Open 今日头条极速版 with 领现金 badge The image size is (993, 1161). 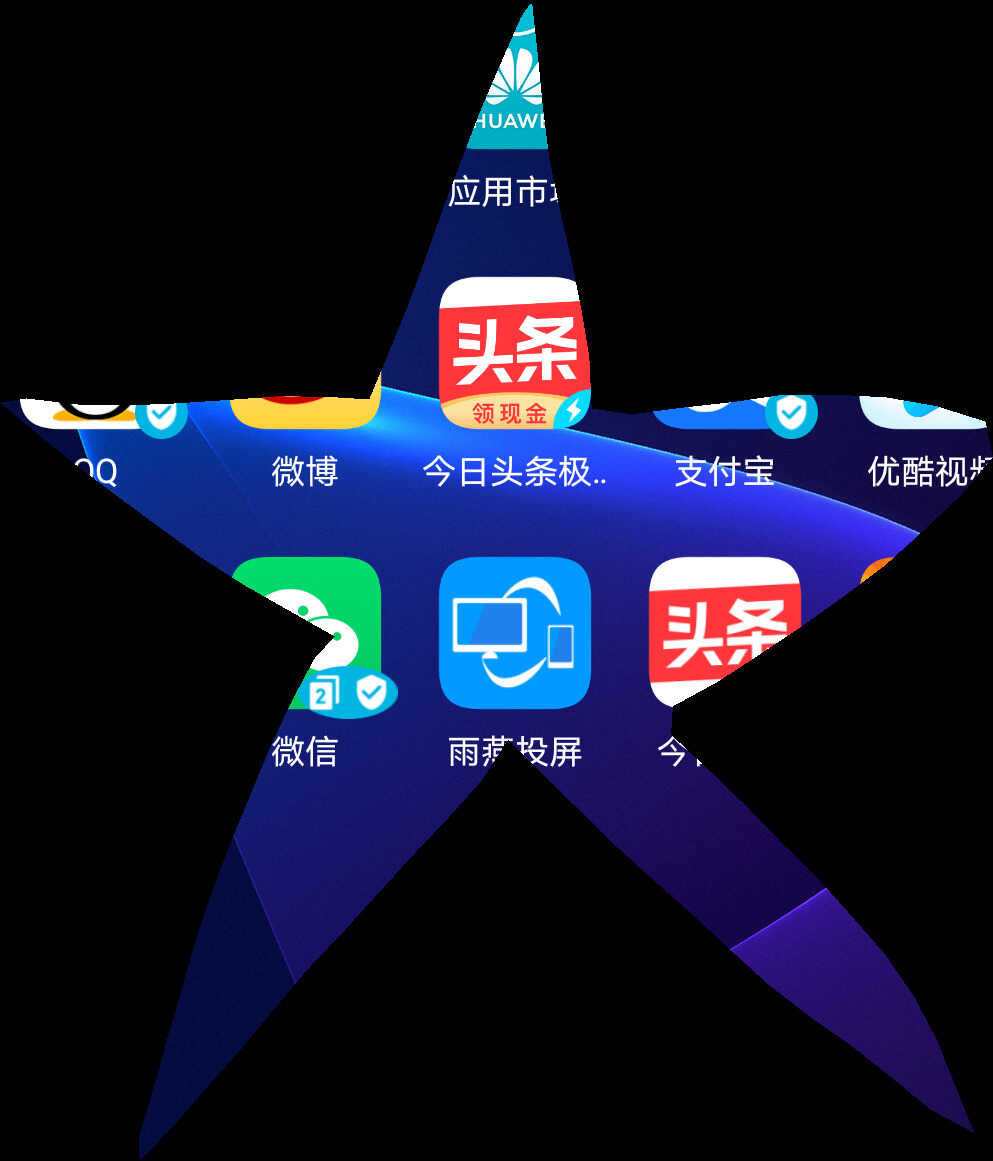click(x=514, y=352)
